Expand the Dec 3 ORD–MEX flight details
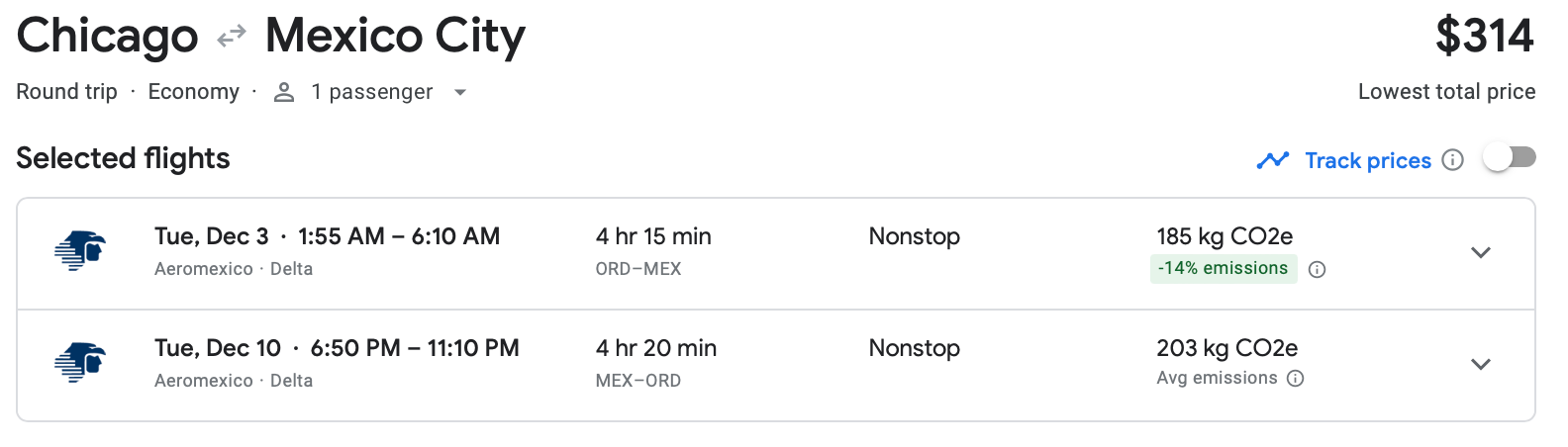The image size is (1568, 447). pos(1480,253)
